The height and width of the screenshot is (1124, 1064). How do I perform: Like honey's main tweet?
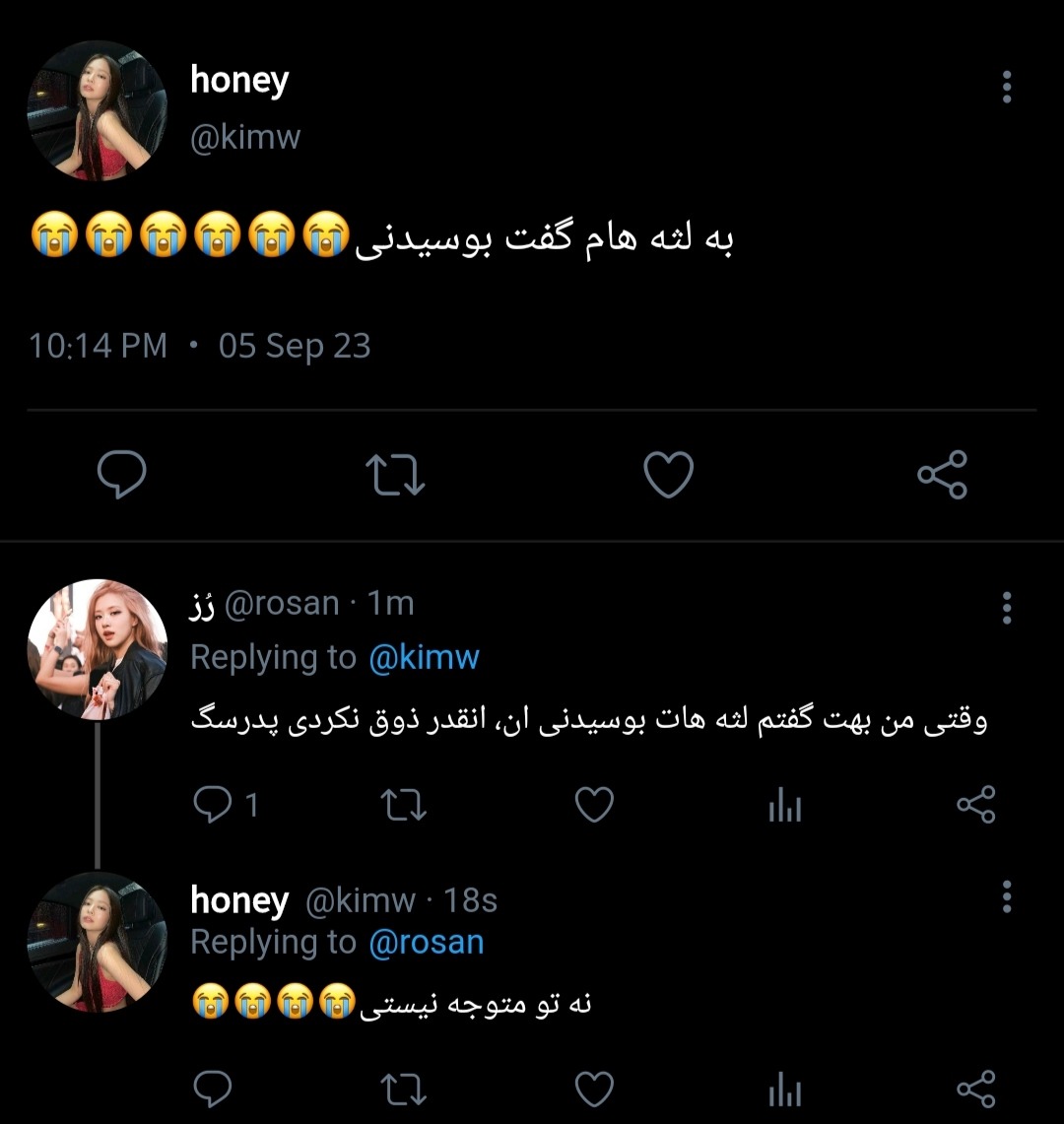[668, 476]
